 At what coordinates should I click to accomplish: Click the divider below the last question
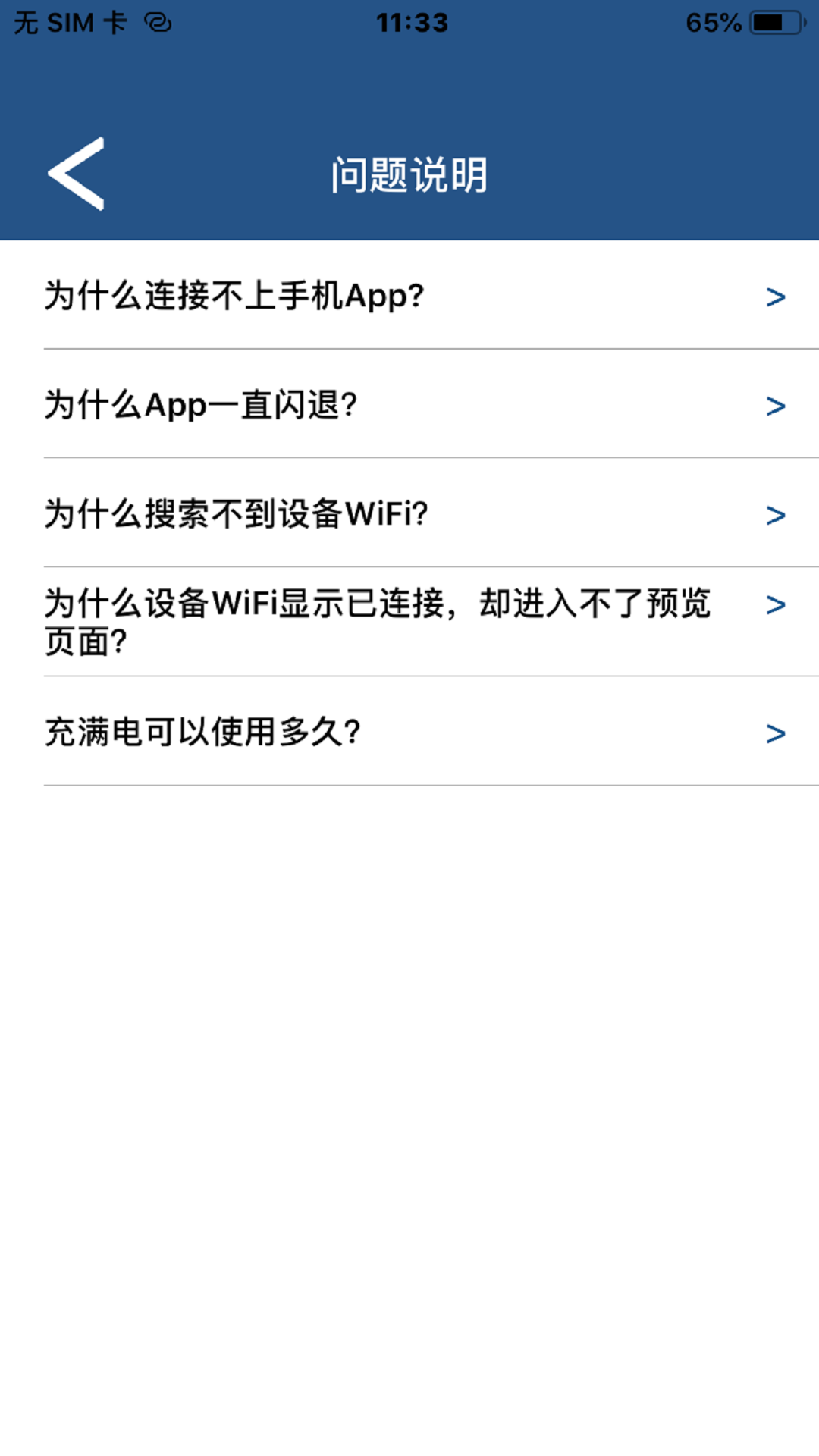(x=409, y=783)
